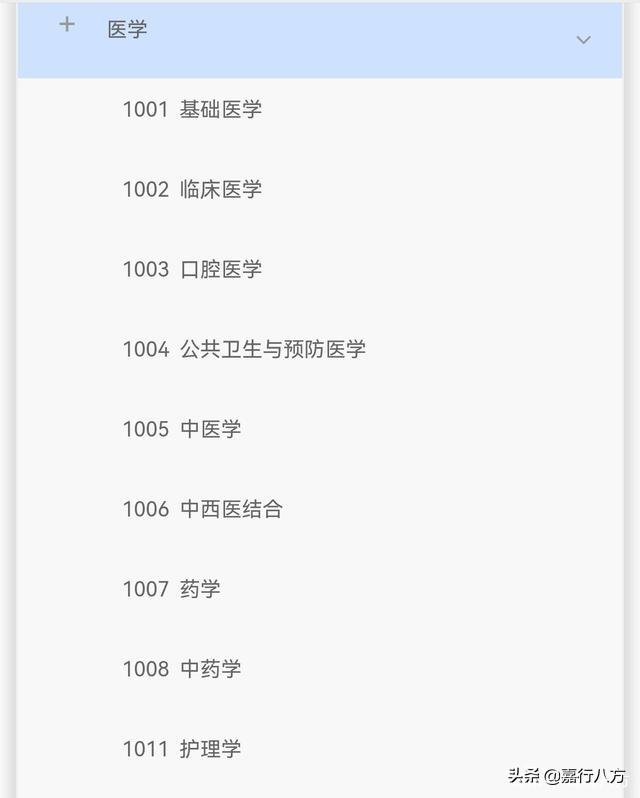This screenshot has height=798, width=640.
Task: Open the 1003 口腔医学 entry
Action: click(192, 269)
